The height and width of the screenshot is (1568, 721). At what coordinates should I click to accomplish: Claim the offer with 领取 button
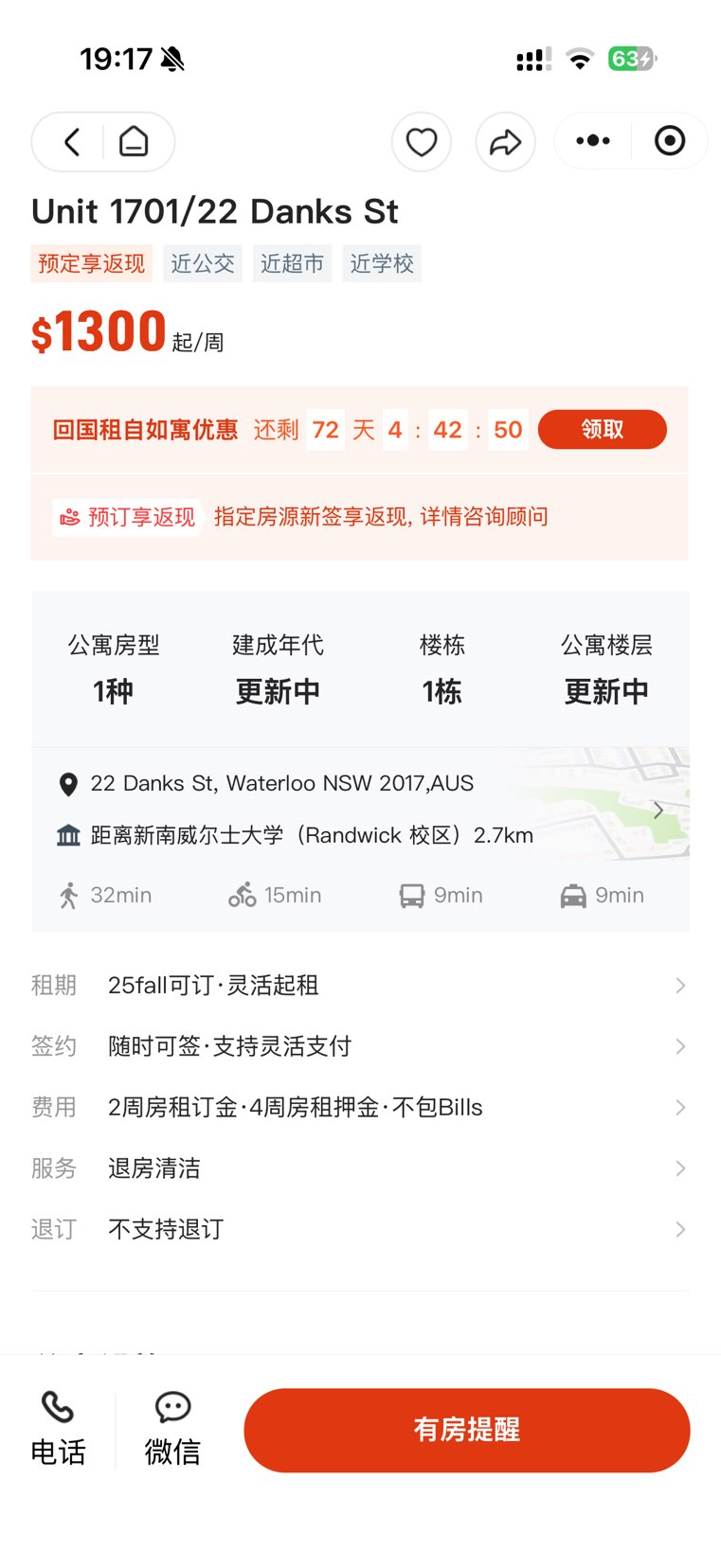[602, 430]
